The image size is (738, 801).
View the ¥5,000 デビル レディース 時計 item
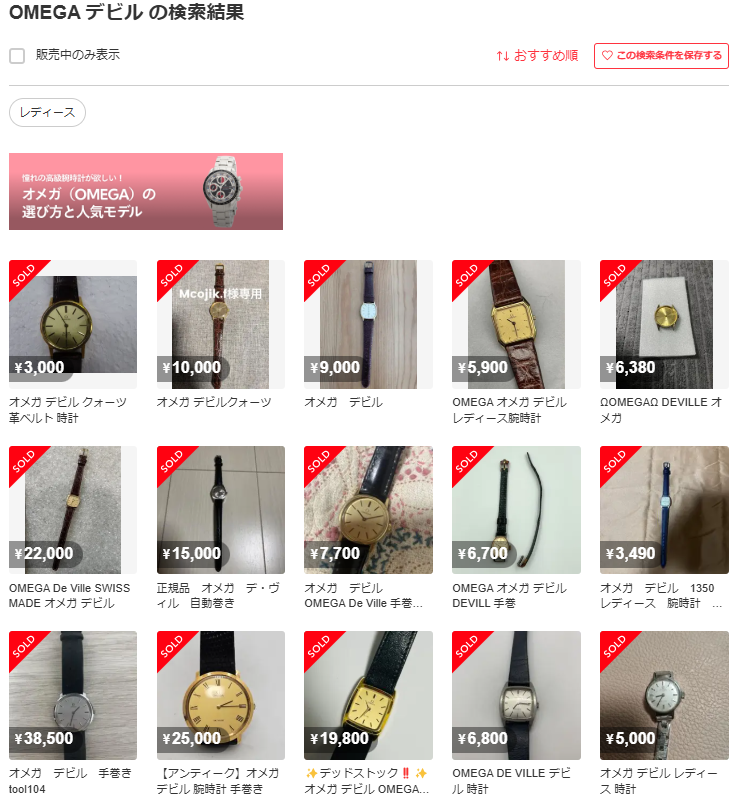tap(664, 695)
